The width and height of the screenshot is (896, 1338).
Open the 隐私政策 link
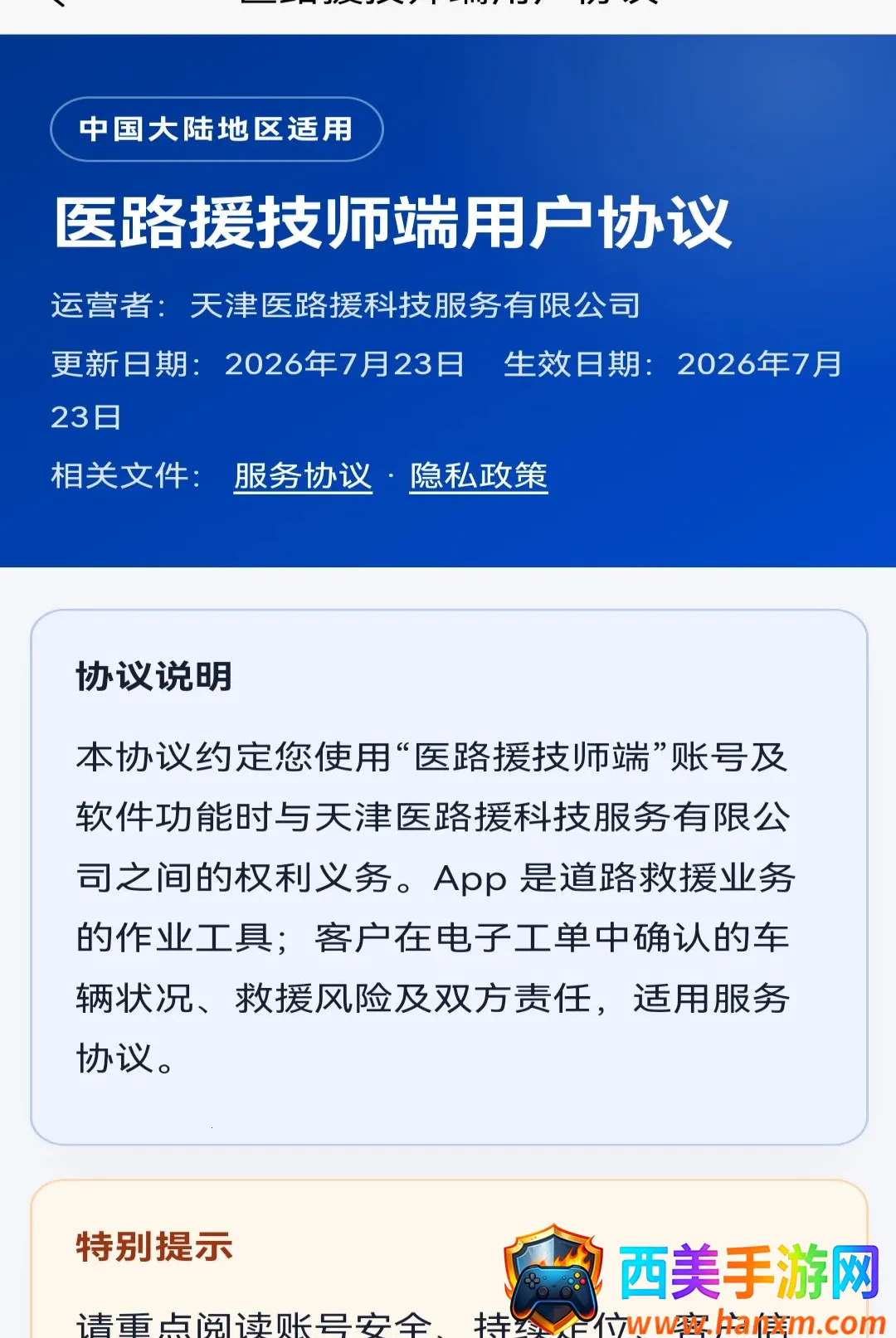coord(479,476)
